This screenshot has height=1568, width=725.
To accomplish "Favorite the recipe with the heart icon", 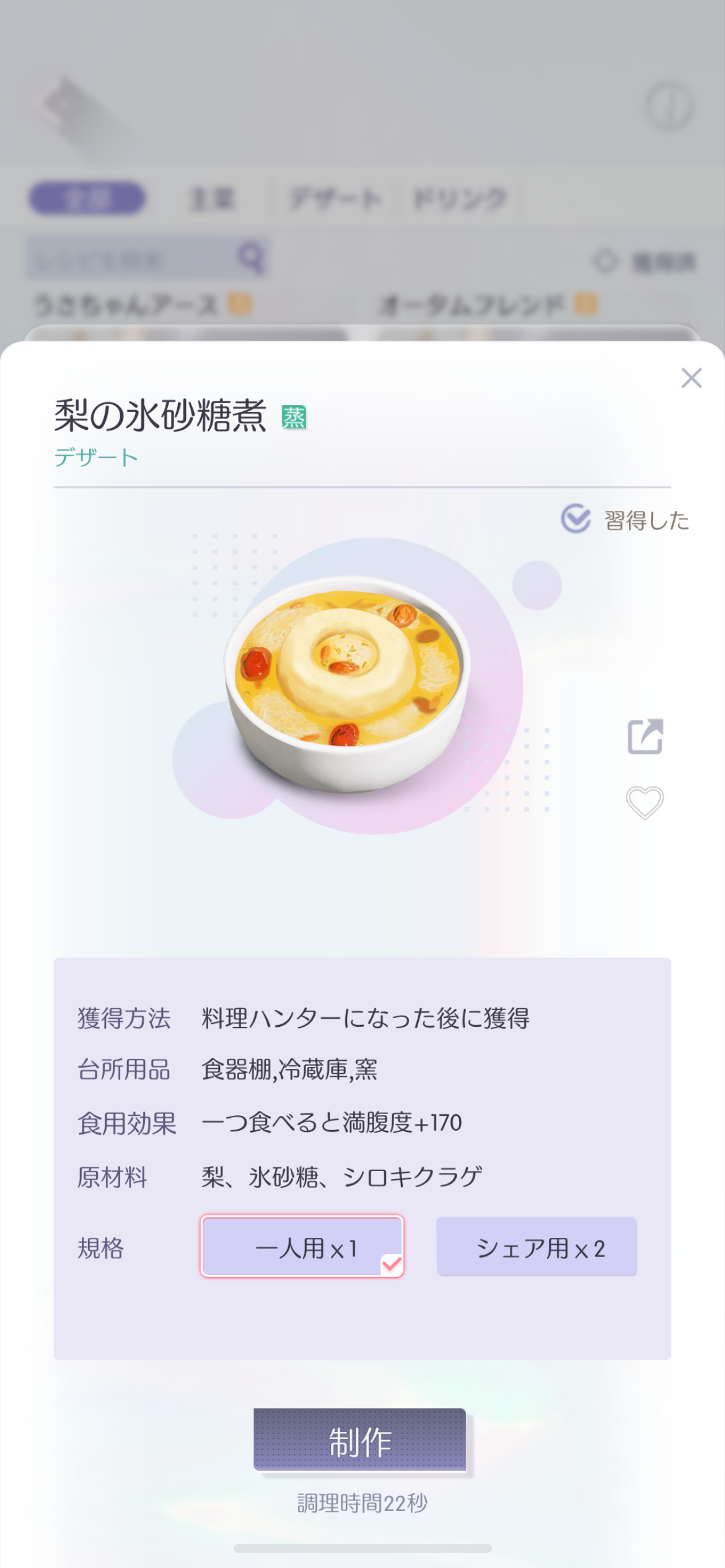I will (x=644, y=803).
